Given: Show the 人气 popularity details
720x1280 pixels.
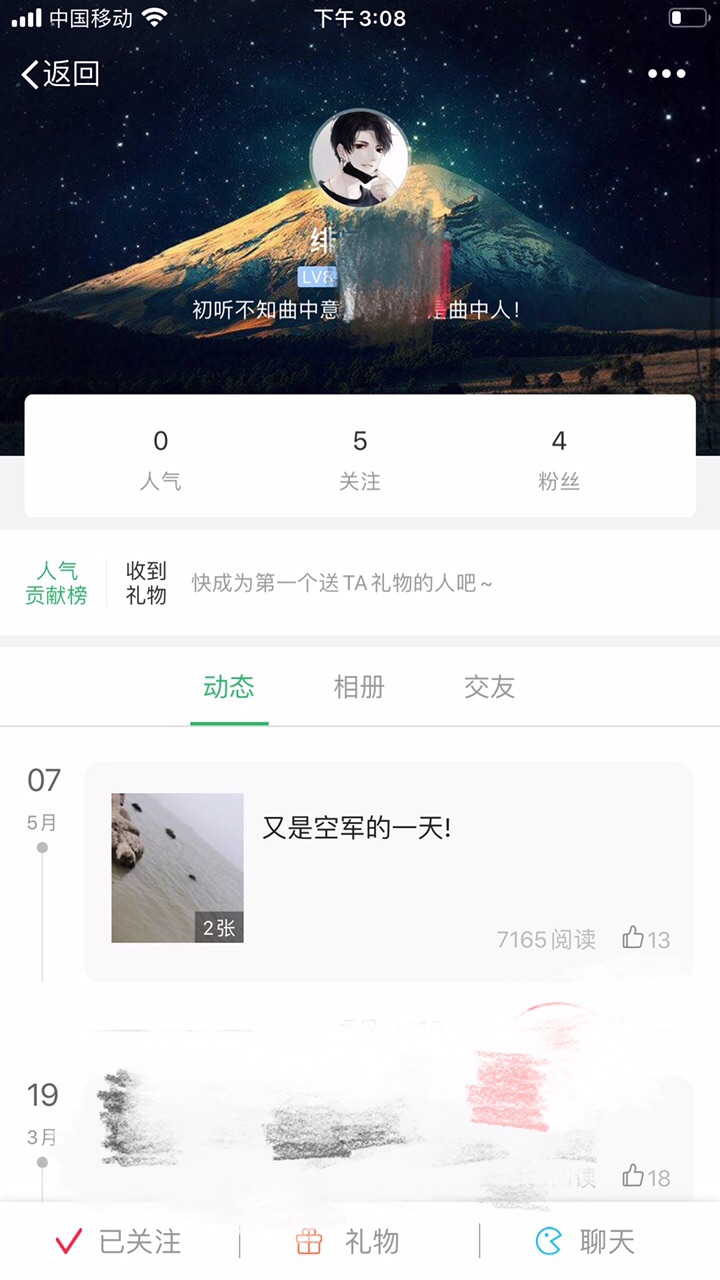Looking at the screenshot, I should [160, 459].
